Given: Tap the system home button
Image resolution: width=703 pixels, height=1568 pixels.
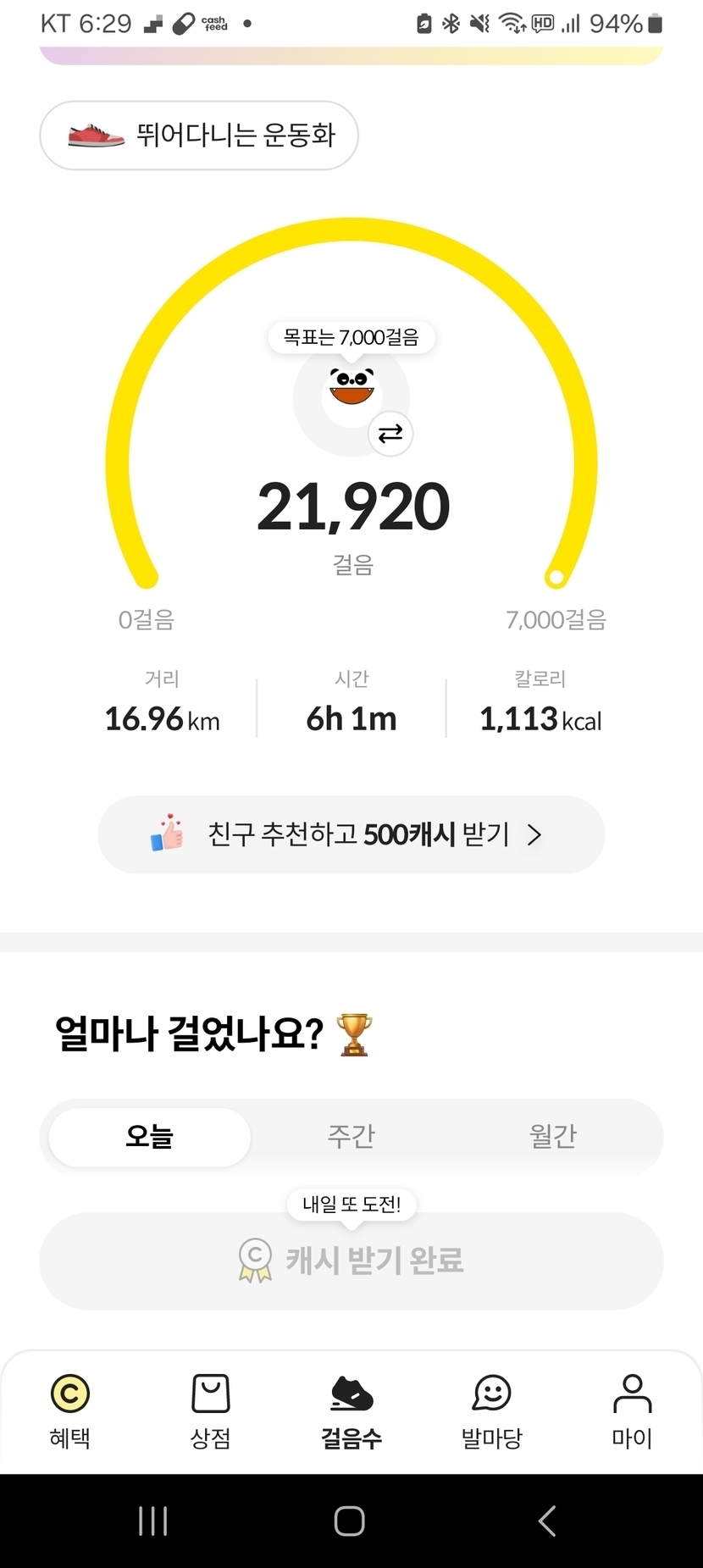Looking at the screenshot, I should click(x=350, y=1521).
